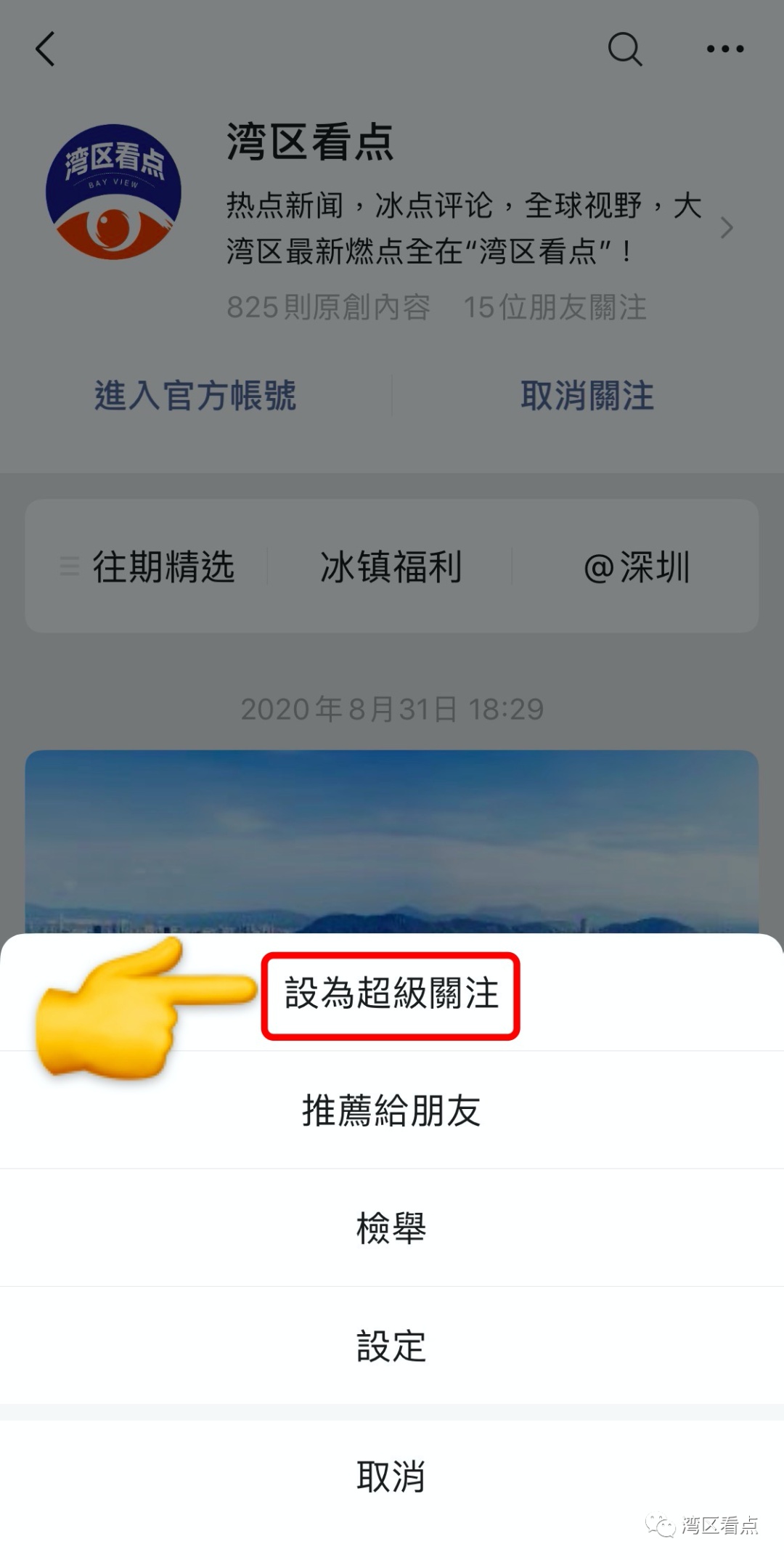Viewport: 784px width, 1560px height.
Task: Tap 進入官方帳號 button
Action: coord(195,396)
